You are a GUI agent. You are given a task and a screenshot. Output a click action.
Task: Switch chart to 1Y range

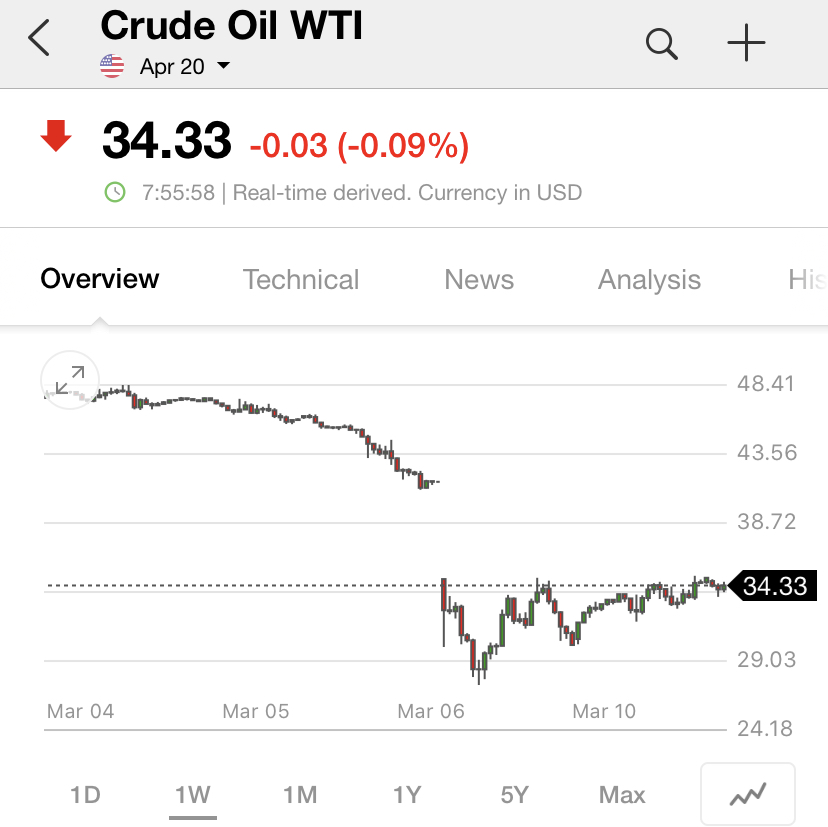point(406,795)
